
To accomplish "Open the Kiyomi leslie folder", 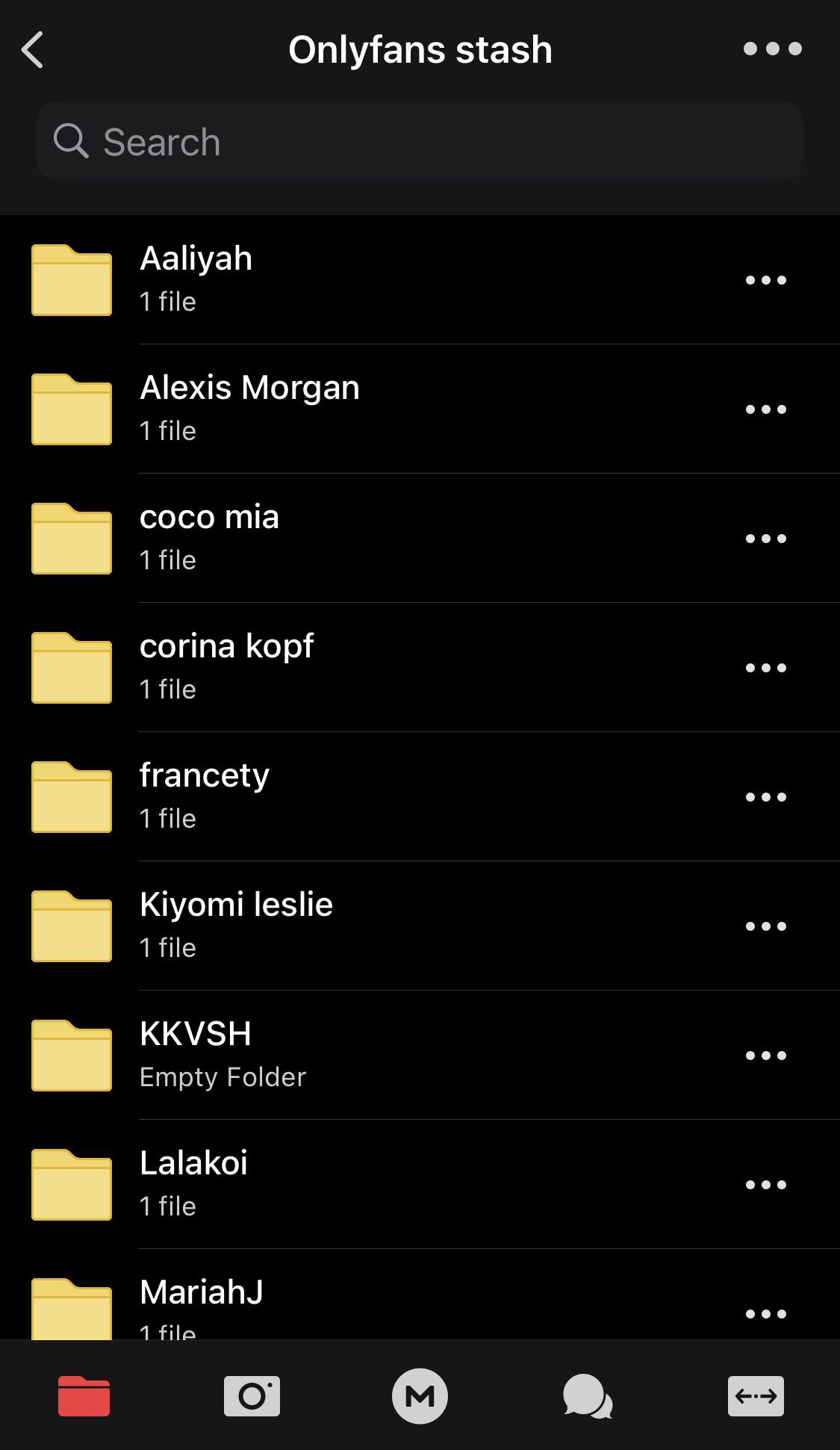I will point(236,925).
